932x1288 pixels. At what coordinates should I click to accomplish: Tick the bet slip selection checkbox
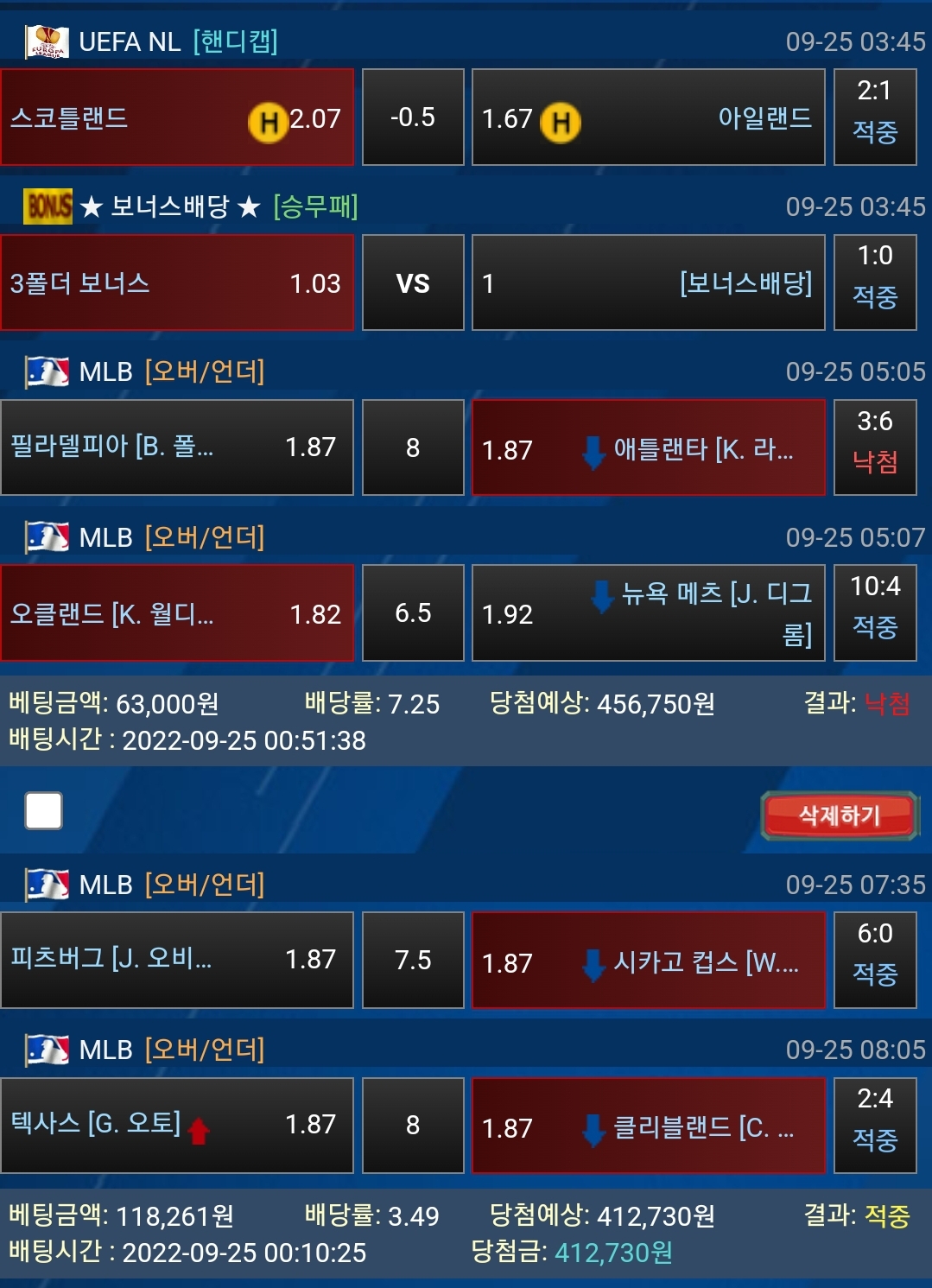44,811
